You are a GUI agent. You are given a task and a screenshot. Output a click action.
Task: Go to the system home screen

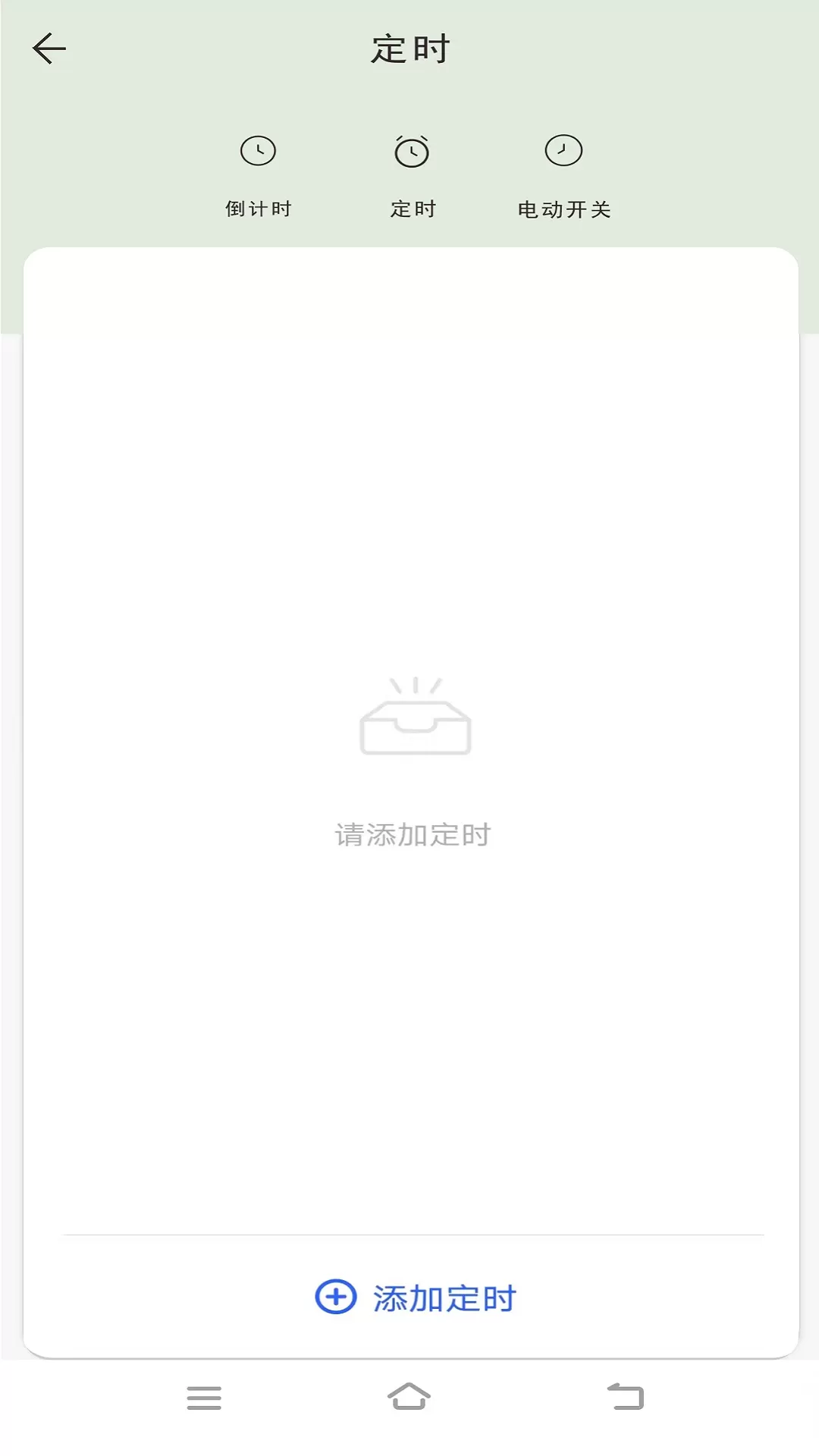pos(409,1397)
